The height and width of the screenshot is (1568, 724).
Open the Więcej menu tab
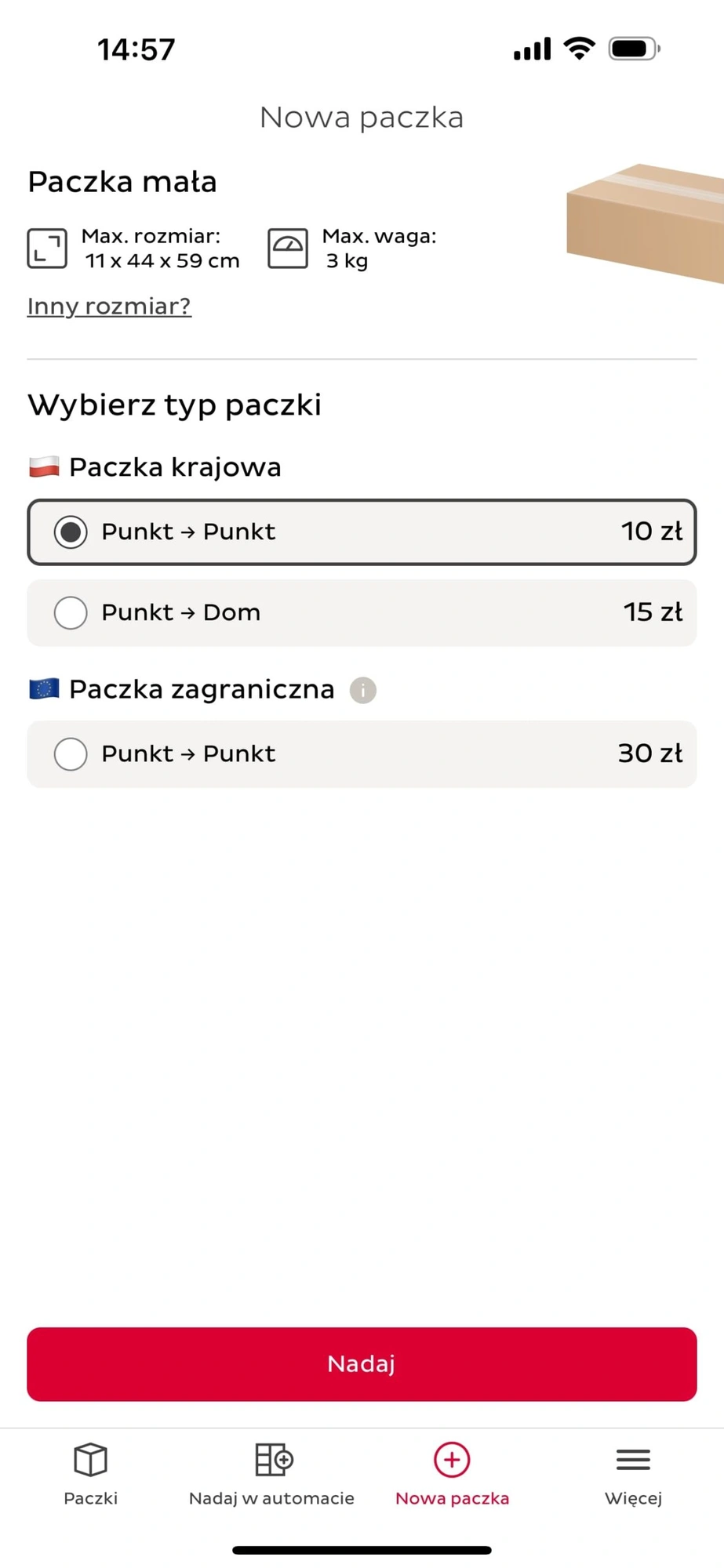pos(633,1474)
